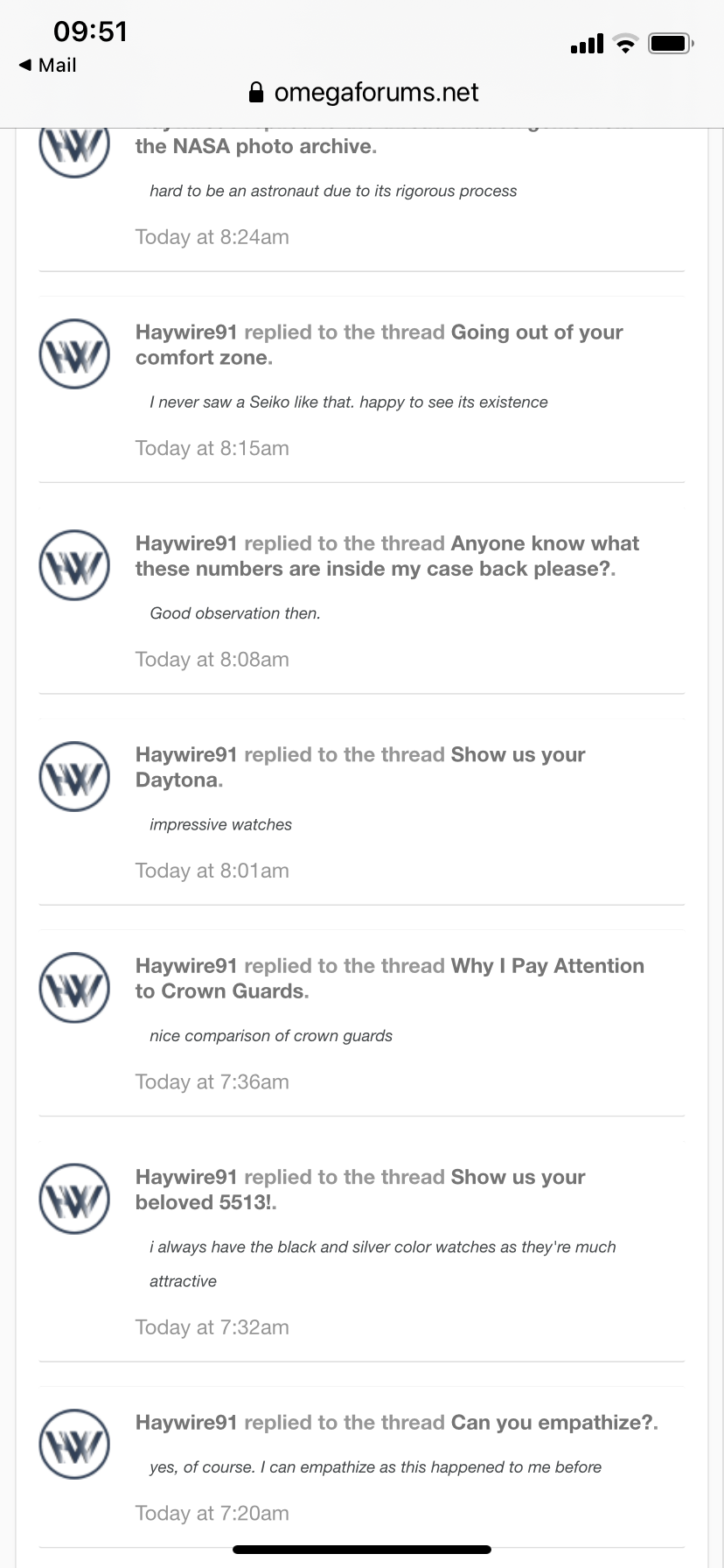724x1568 pixels.
Task: Open the NASA photo archive thread
Action: (x=255, y=147)
